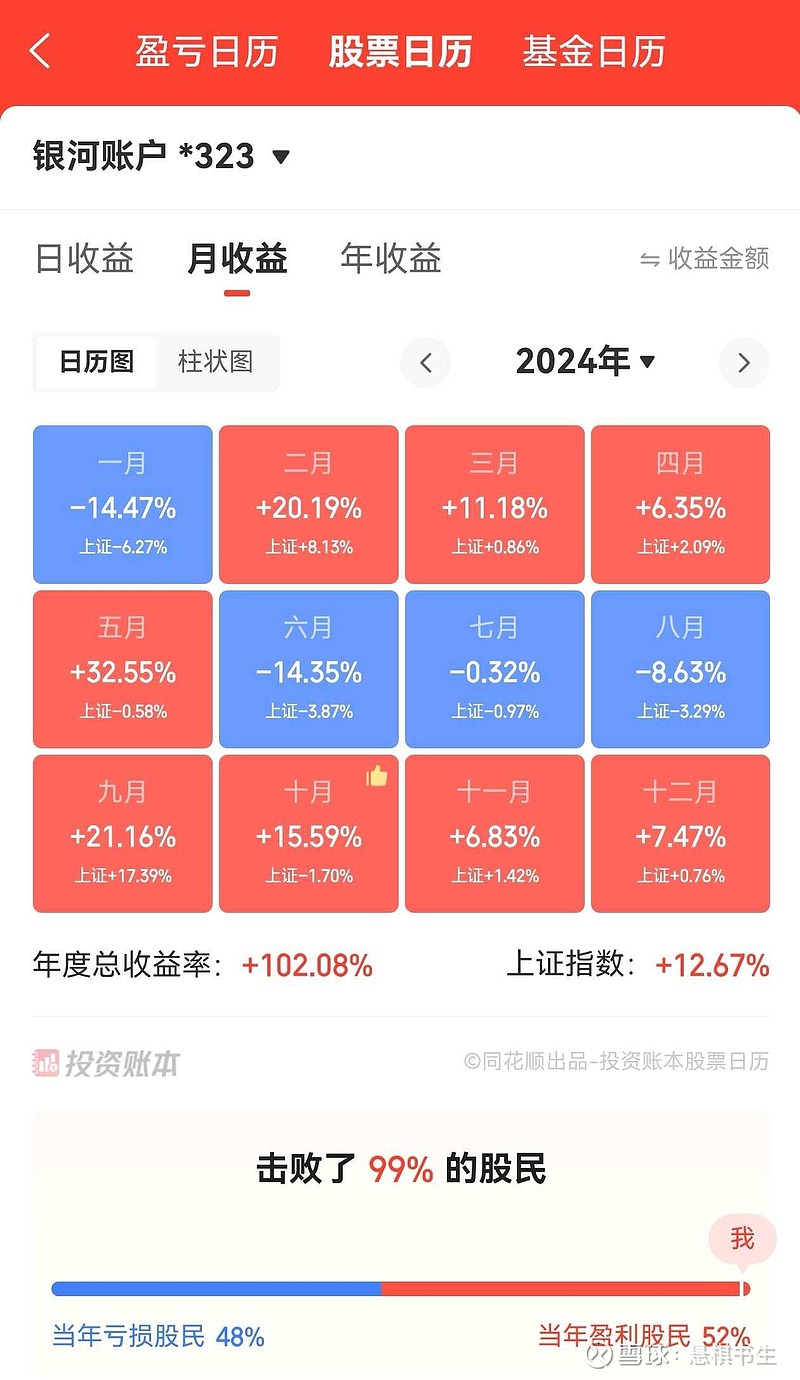Click the win-rate progress bar
This screenshot has width=800, height=1380.
pyautogui.click(x=400, y=1289)
